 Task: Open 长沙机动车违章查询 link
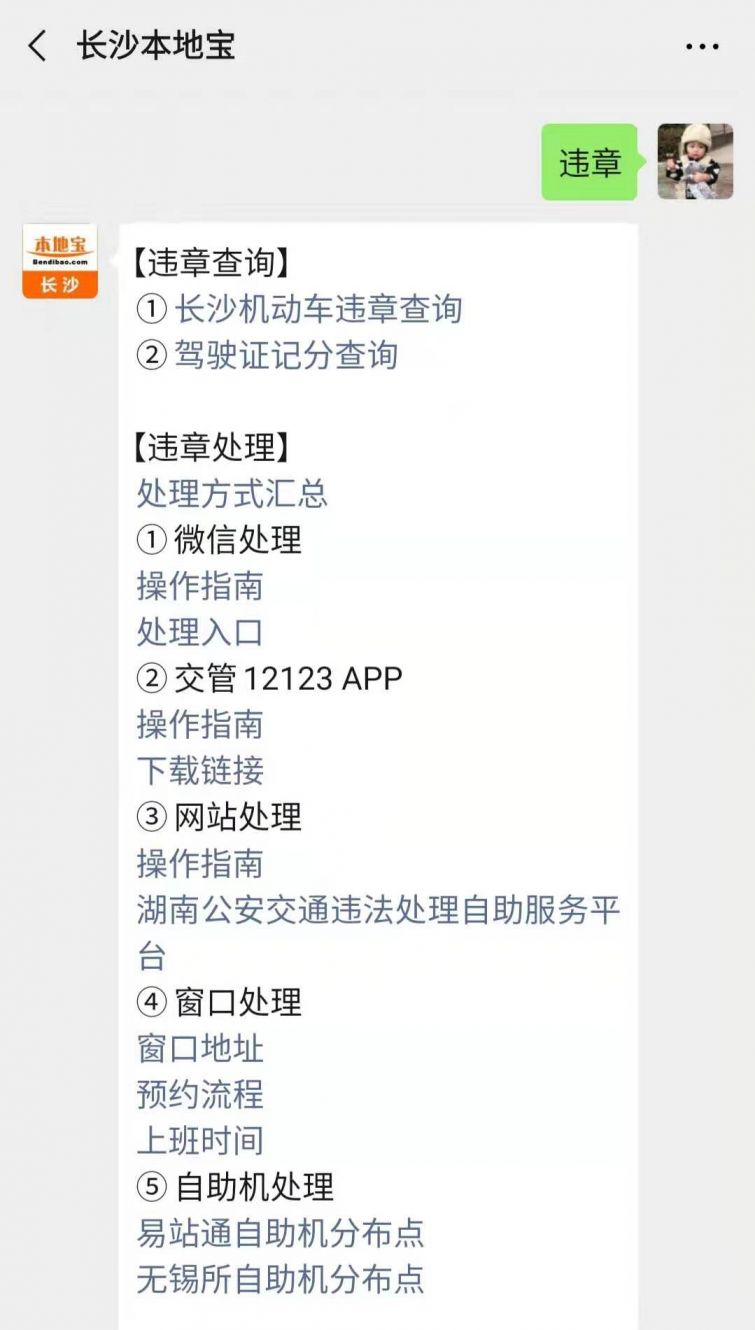318,309
